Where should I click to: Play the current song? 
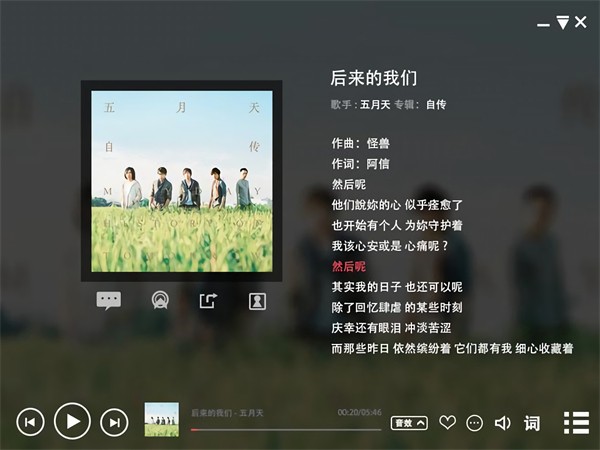coord(72,422)
